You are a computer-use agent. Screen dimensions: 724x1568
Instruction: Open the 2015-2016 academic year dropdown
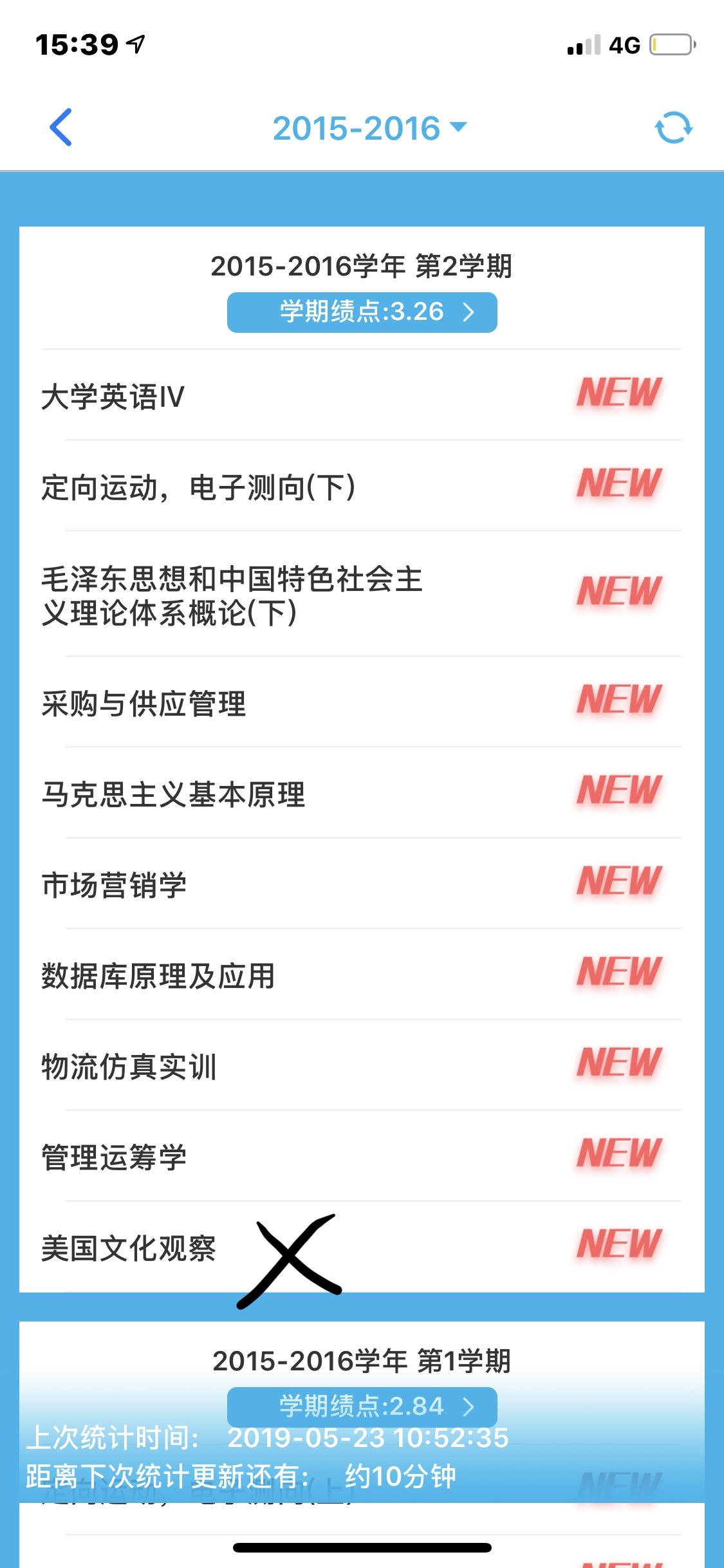(x=369, y=128)
